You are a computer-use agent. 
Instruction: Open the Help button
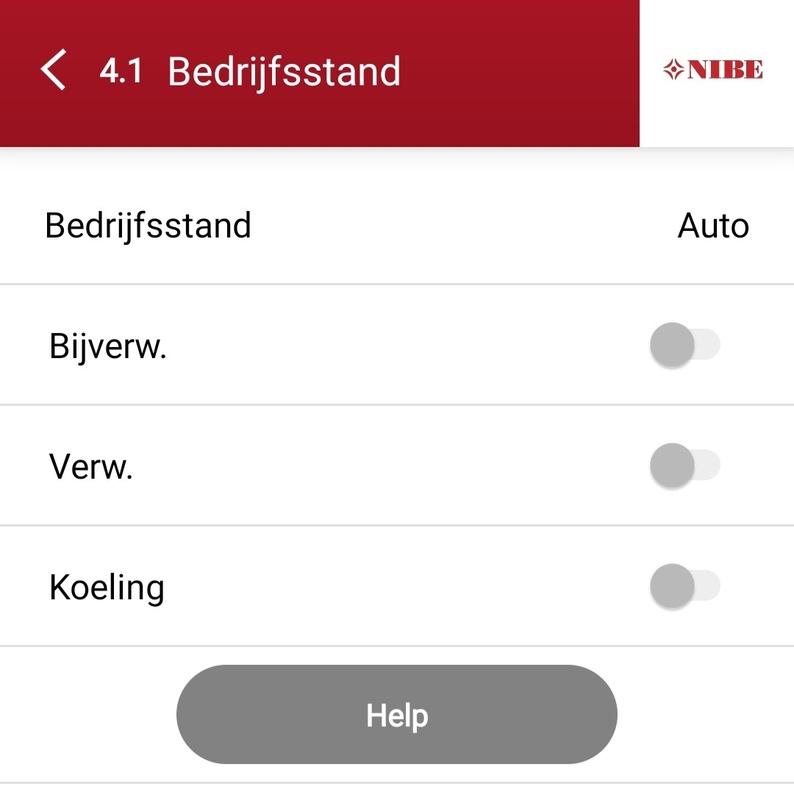[397, 715]
